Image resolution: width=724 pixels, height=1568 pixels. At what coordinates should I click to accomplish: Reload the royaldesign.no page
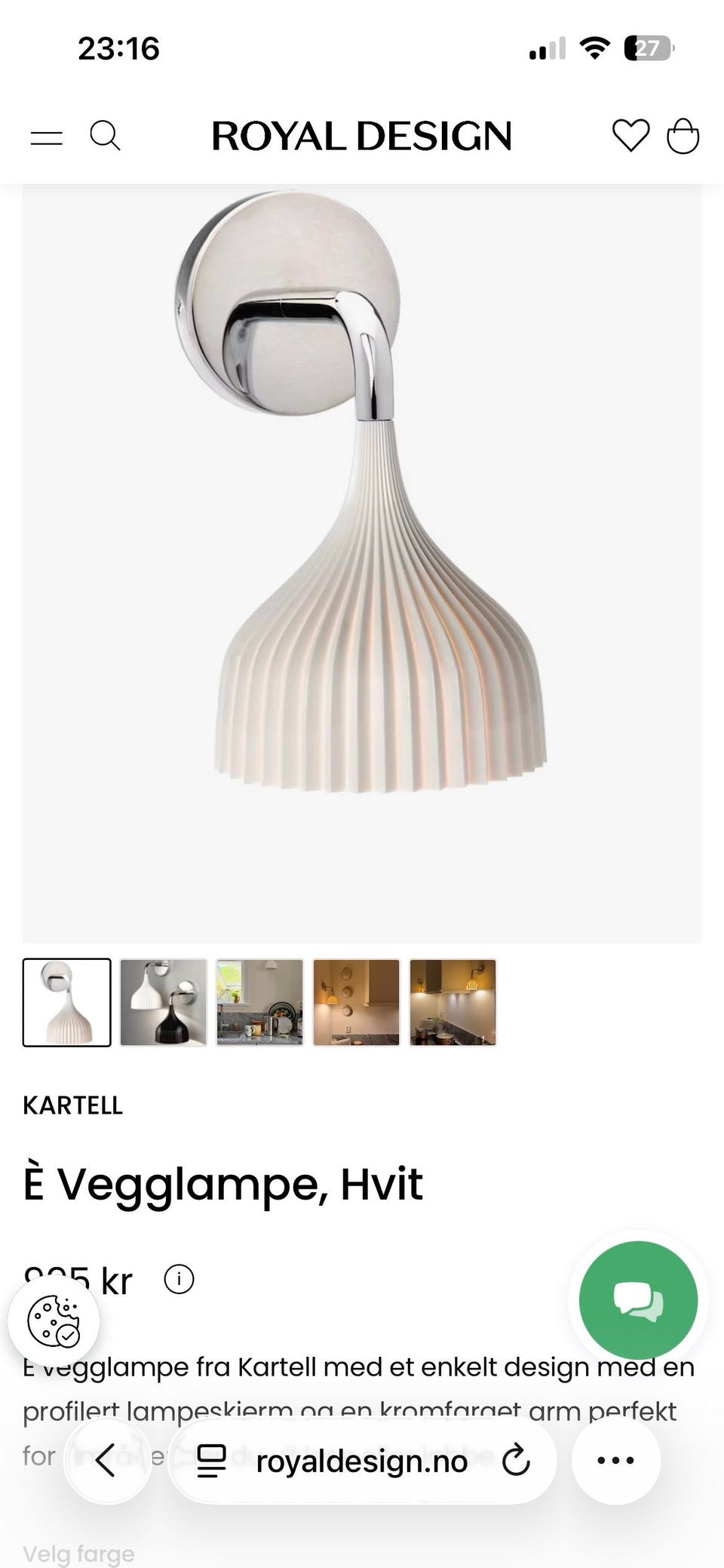pyautogui.click(x=516, y=1460)
